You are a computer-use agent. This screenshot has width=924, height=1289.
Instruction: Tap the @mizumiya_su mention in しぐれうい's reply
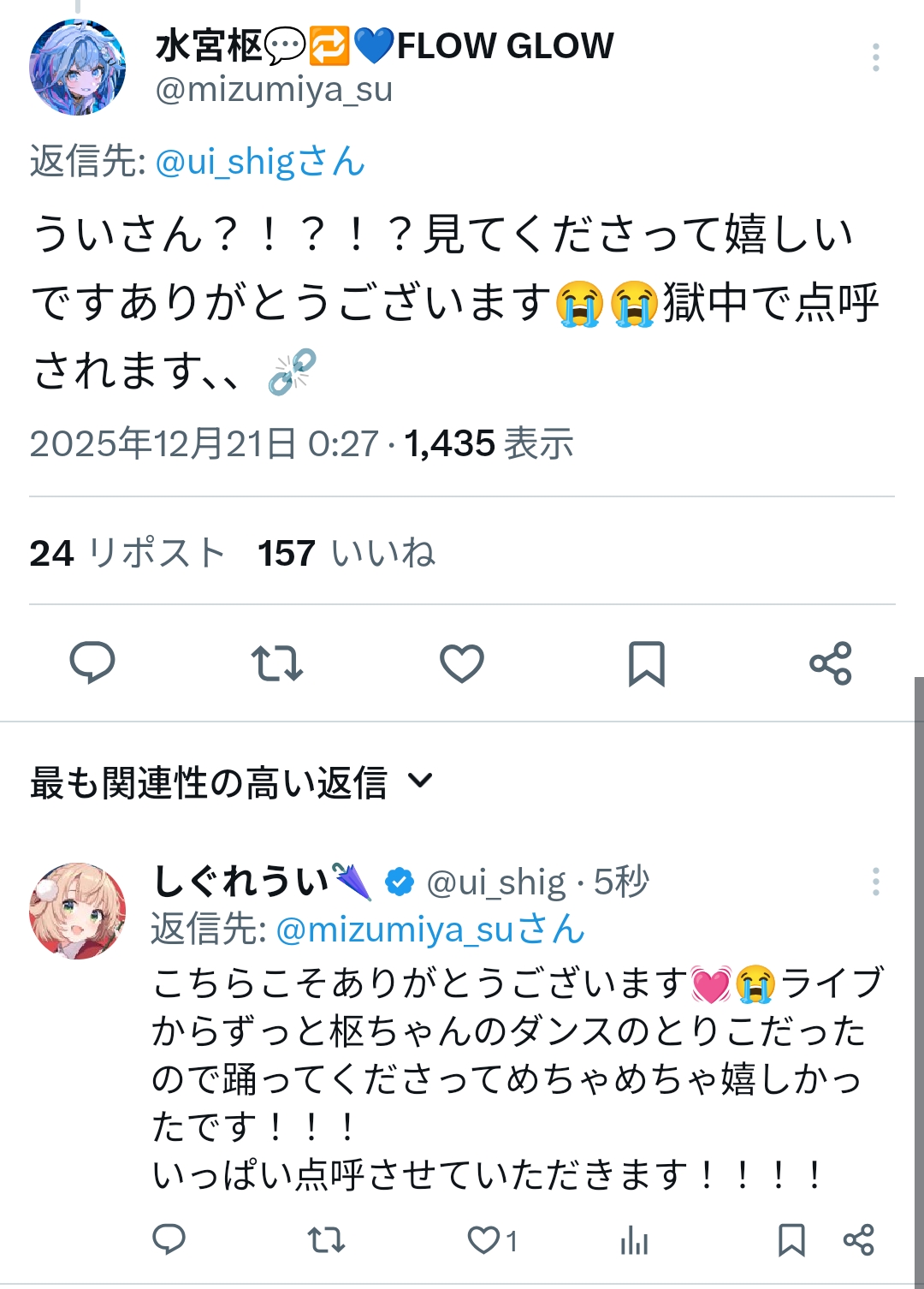click(x=430, y=930)
